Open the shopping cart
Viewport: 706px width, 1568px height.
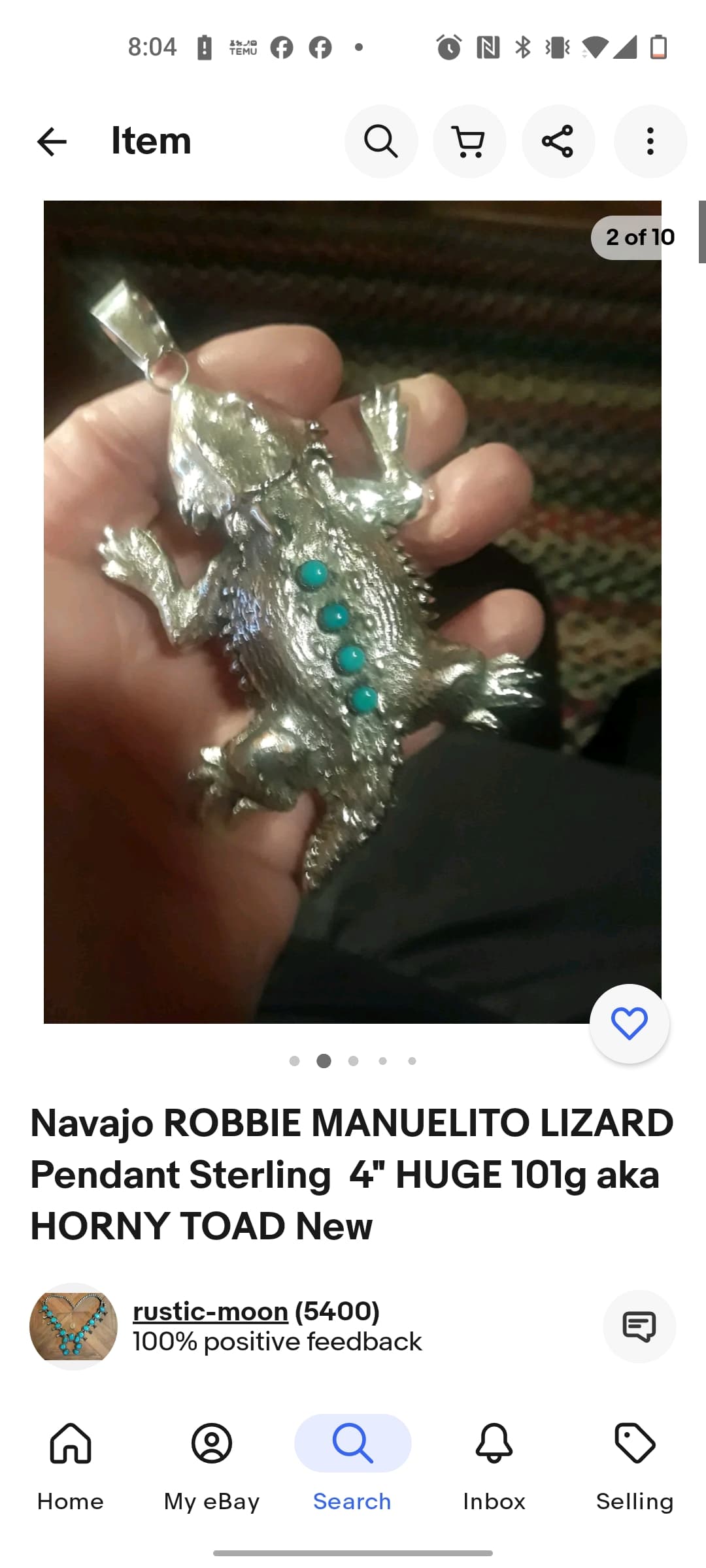[x=469, y=141]
